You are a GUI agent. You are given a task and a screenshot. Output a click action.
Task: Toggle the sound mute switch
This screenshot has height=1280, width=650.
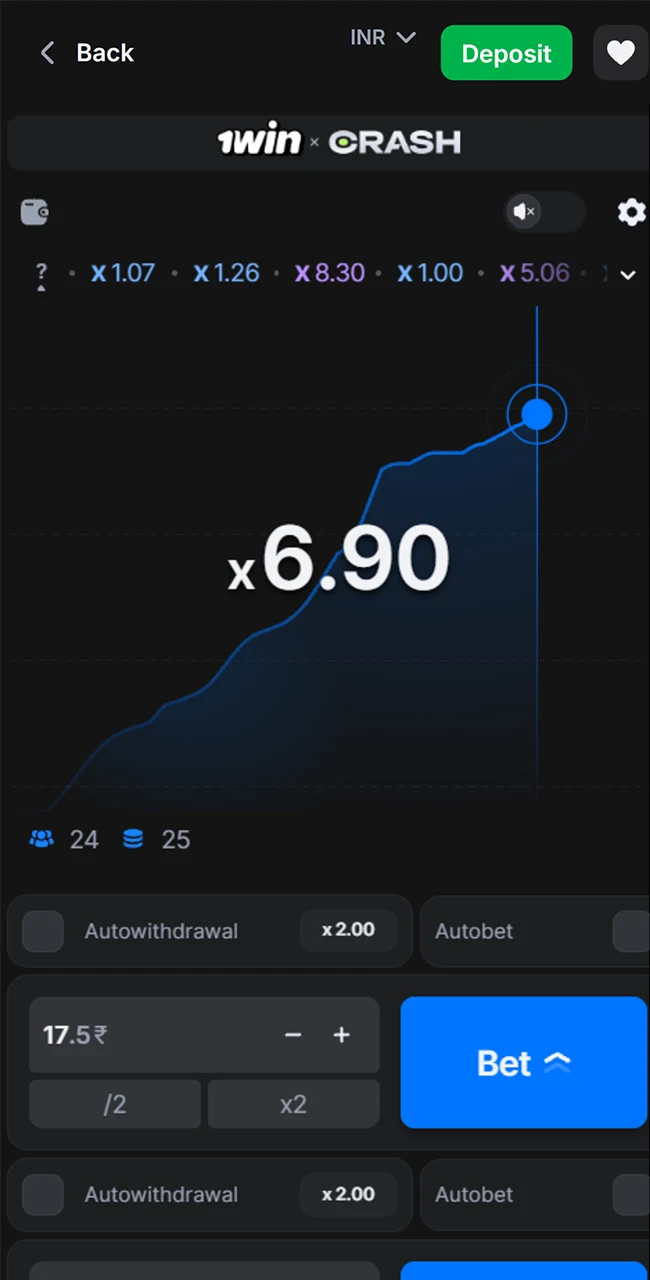tap(544, 212)
